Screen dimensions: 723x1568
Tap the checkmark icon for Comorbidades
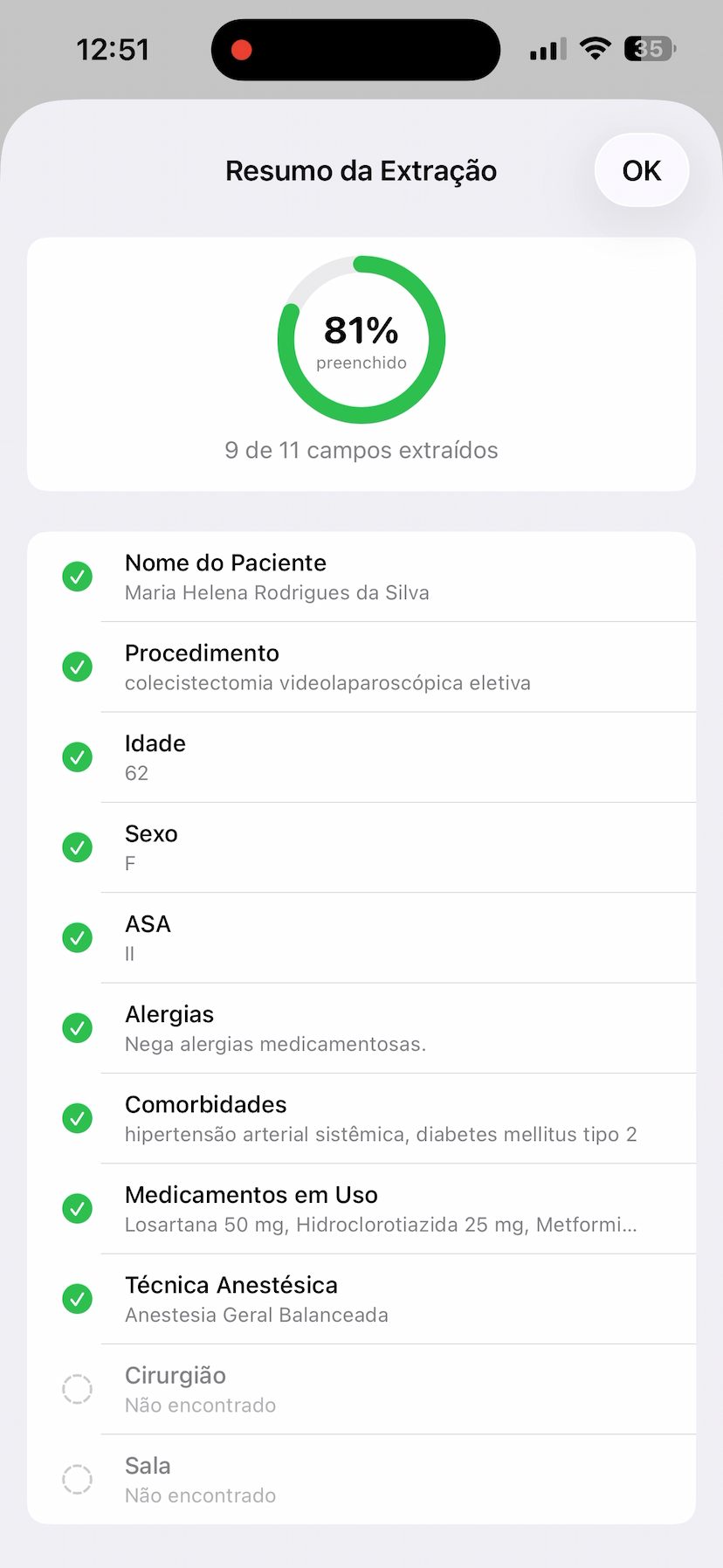(77, 1118)
